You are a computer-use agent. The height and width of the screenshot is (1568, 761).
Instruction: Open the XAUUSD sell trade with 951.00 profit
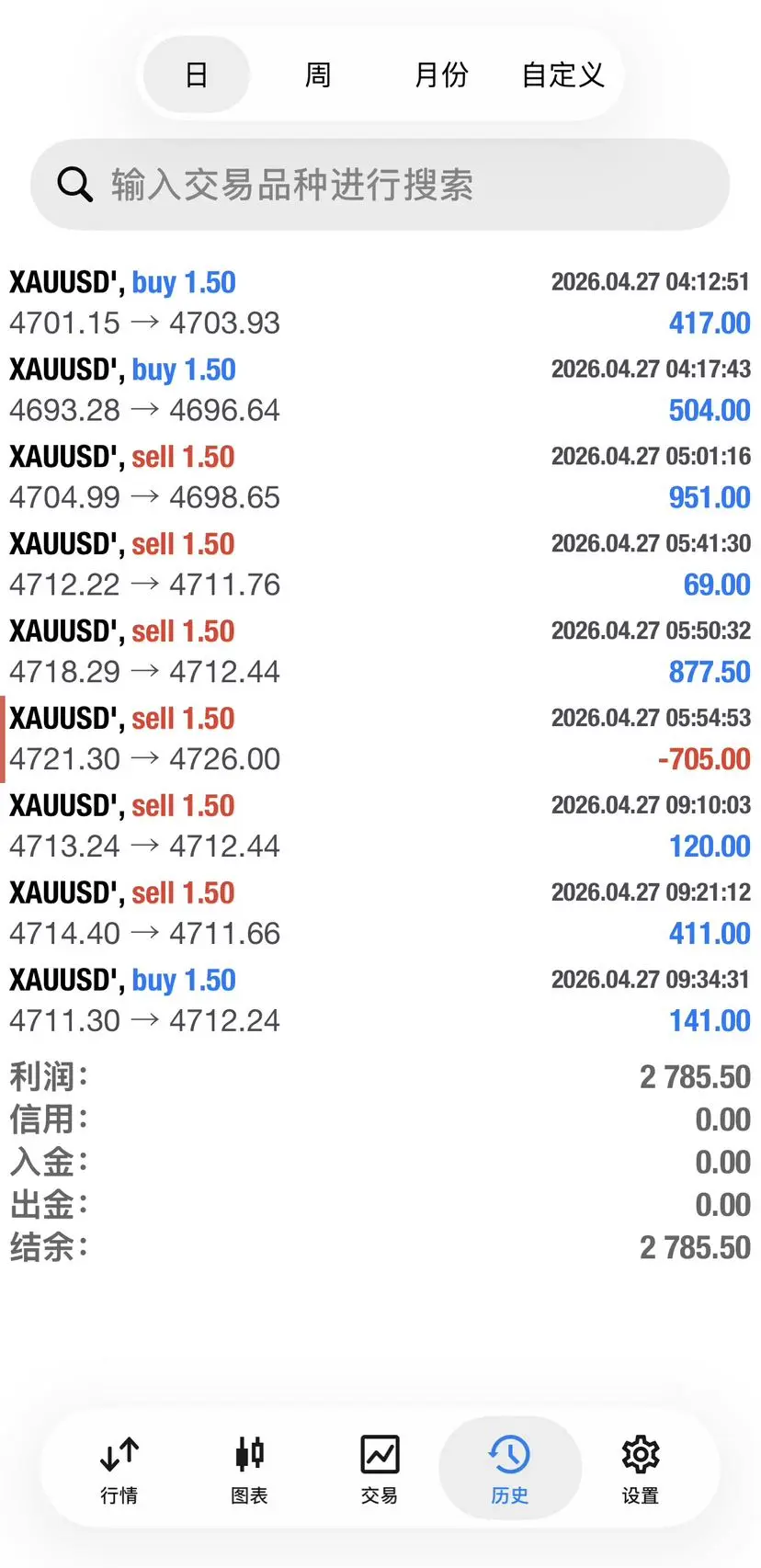[x=380, y=477]
